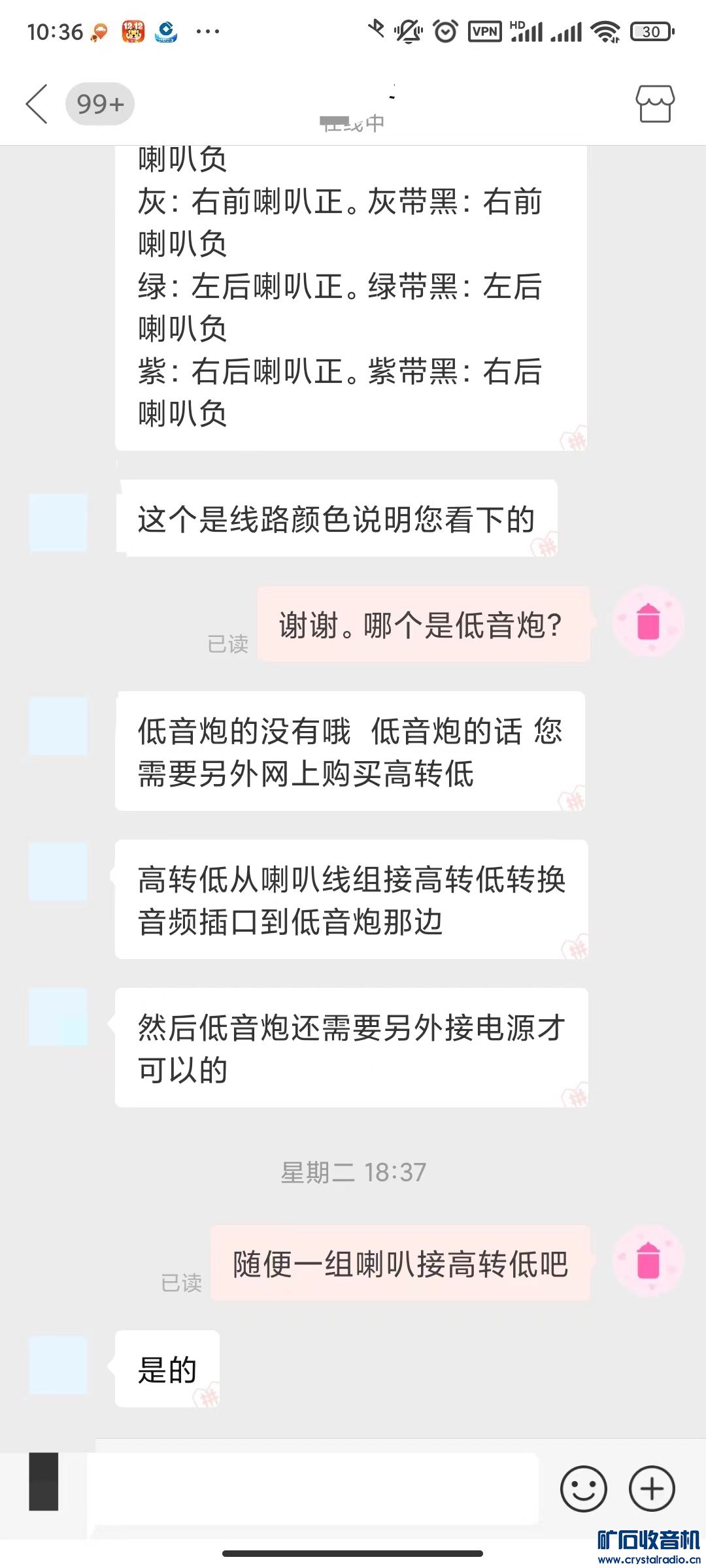Open the shop storefront icon
The image size is (706, 1568).
tap(654, 104)
